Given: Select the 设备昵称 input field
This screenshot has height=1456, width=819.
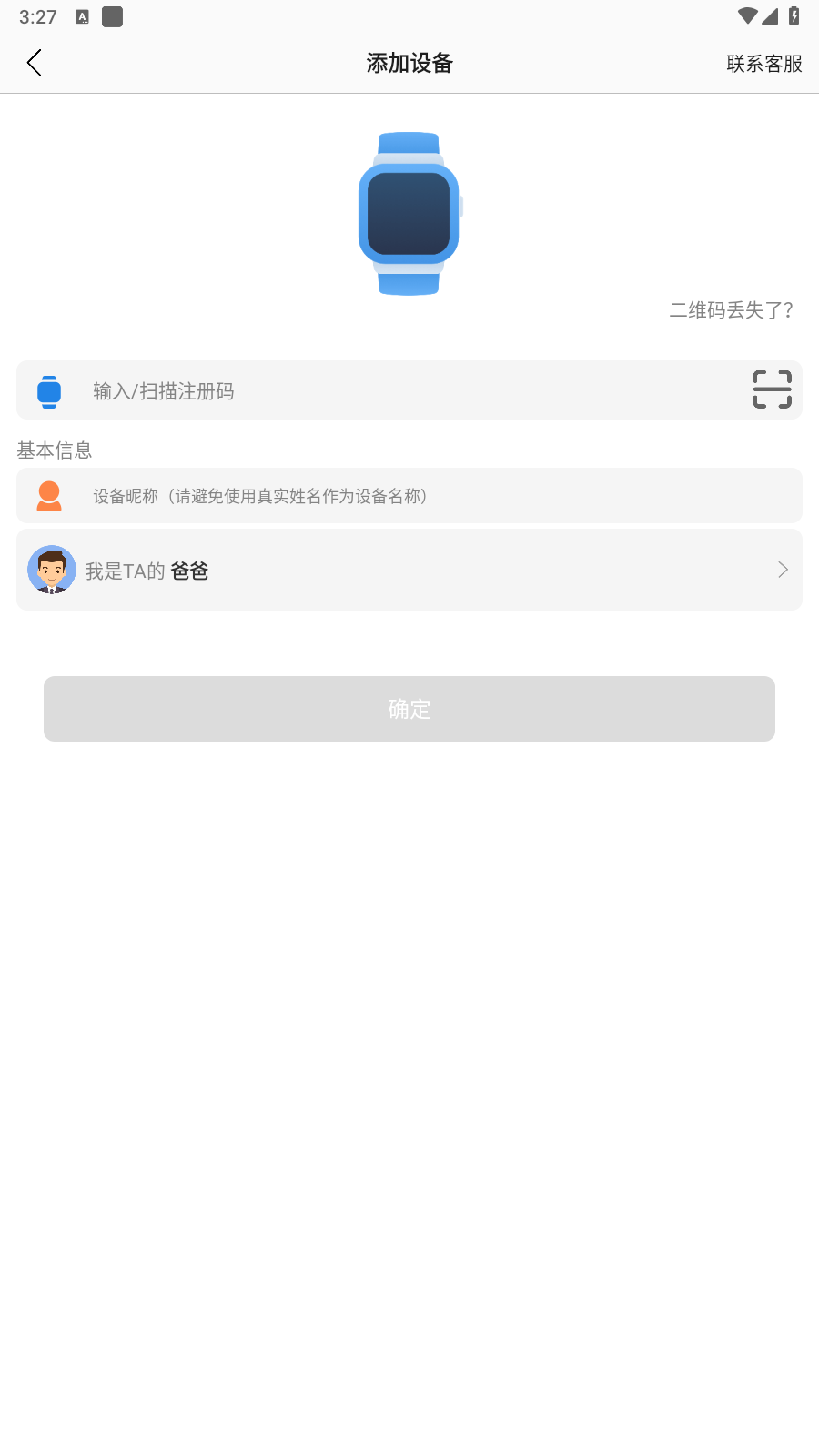Looking at the screenshot, I should [x=428, y=496].
